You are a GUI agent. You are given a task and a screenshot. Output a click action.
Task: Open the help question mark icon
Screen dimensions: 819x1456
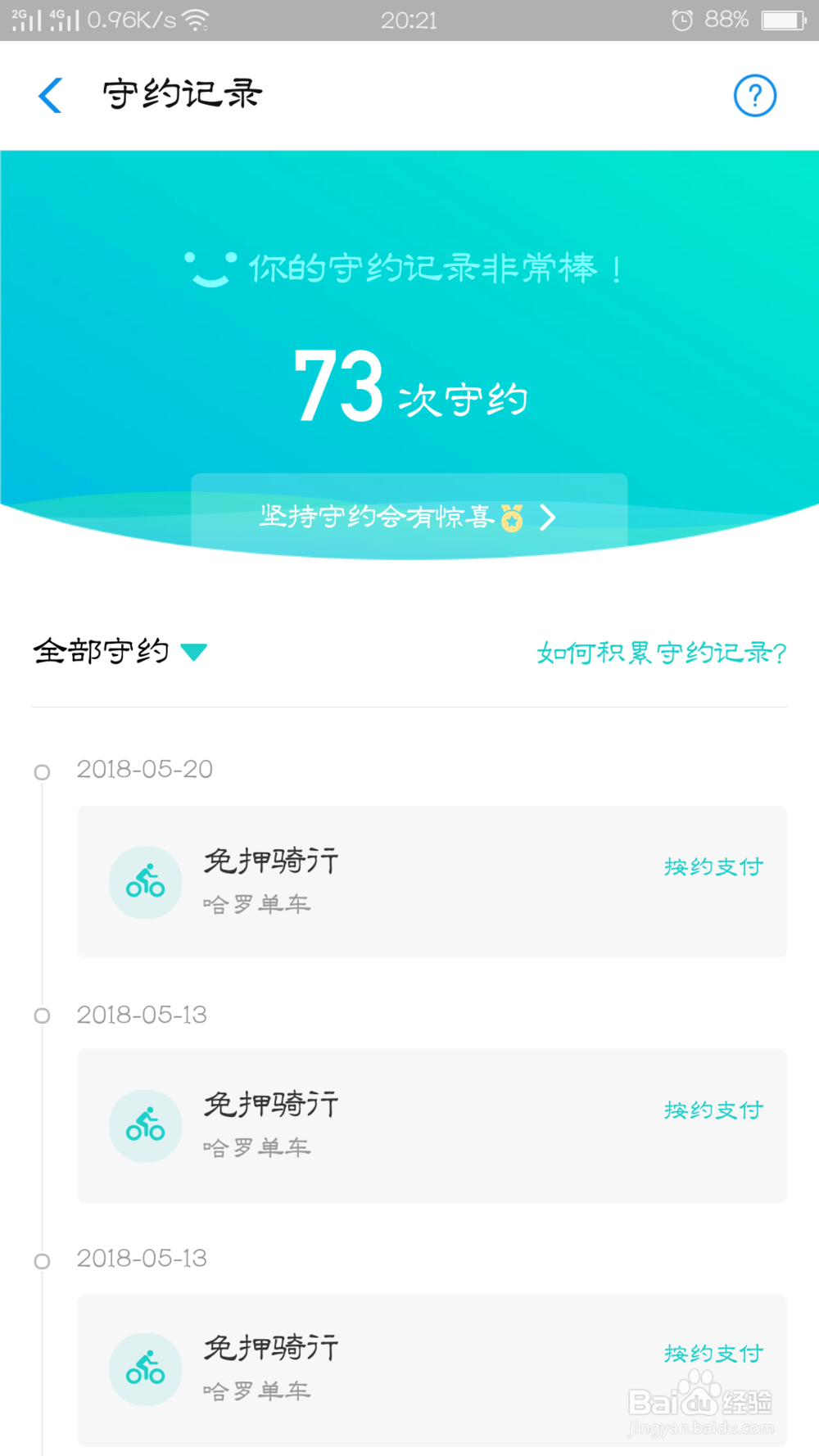click(754, 95)
